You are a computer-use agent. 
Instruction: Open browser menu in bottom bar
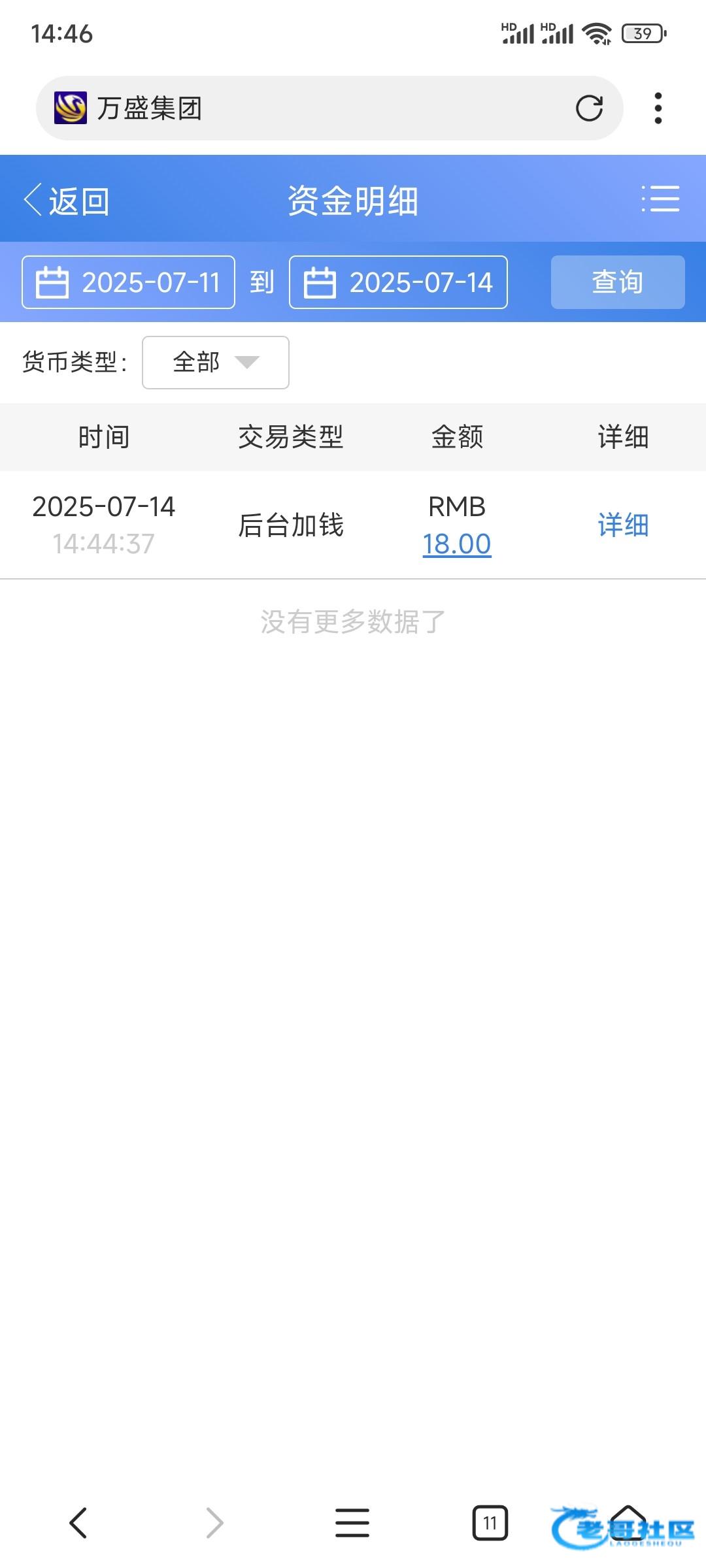pyautogui.click(x=352, y=1523)
